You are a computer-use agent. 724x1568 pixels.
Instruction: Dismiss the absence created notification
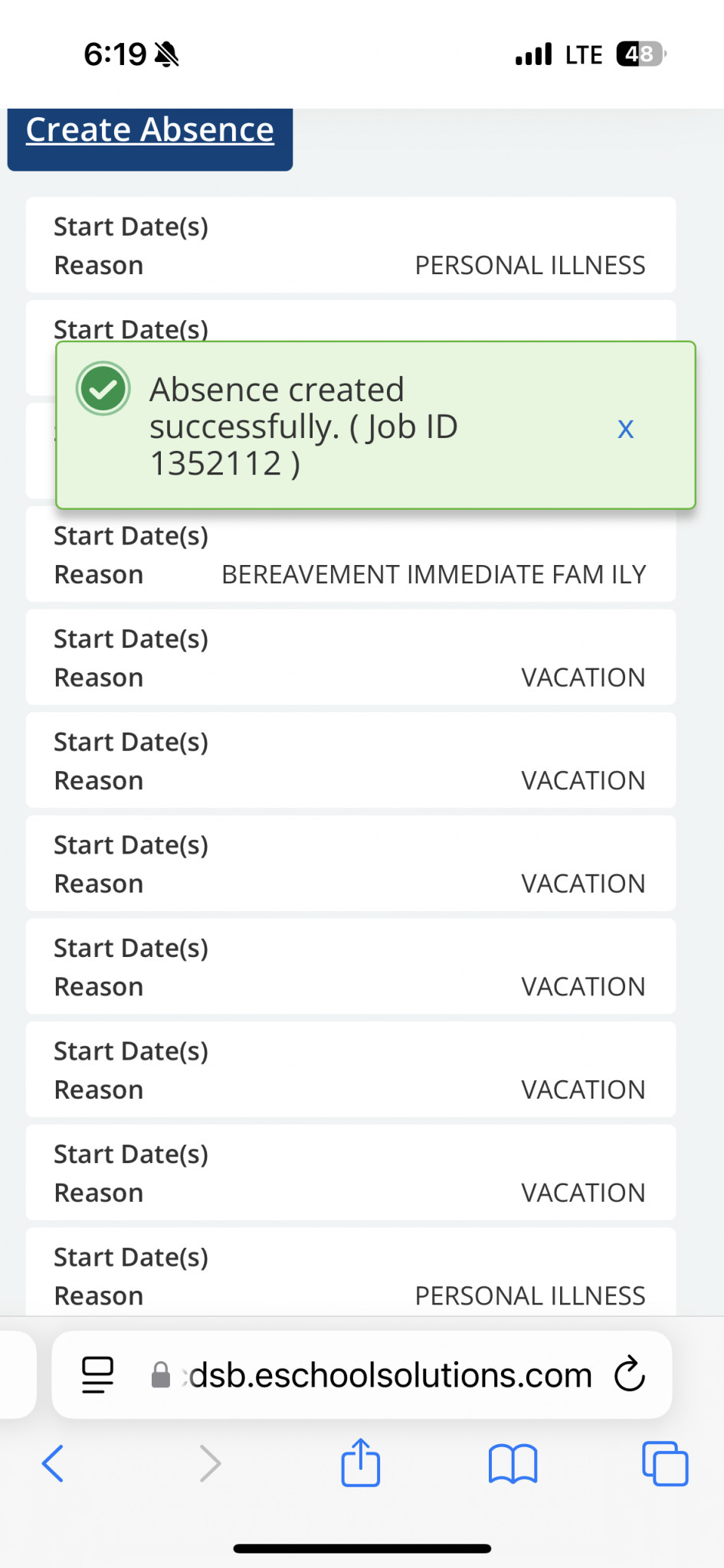tap(625, 429)
